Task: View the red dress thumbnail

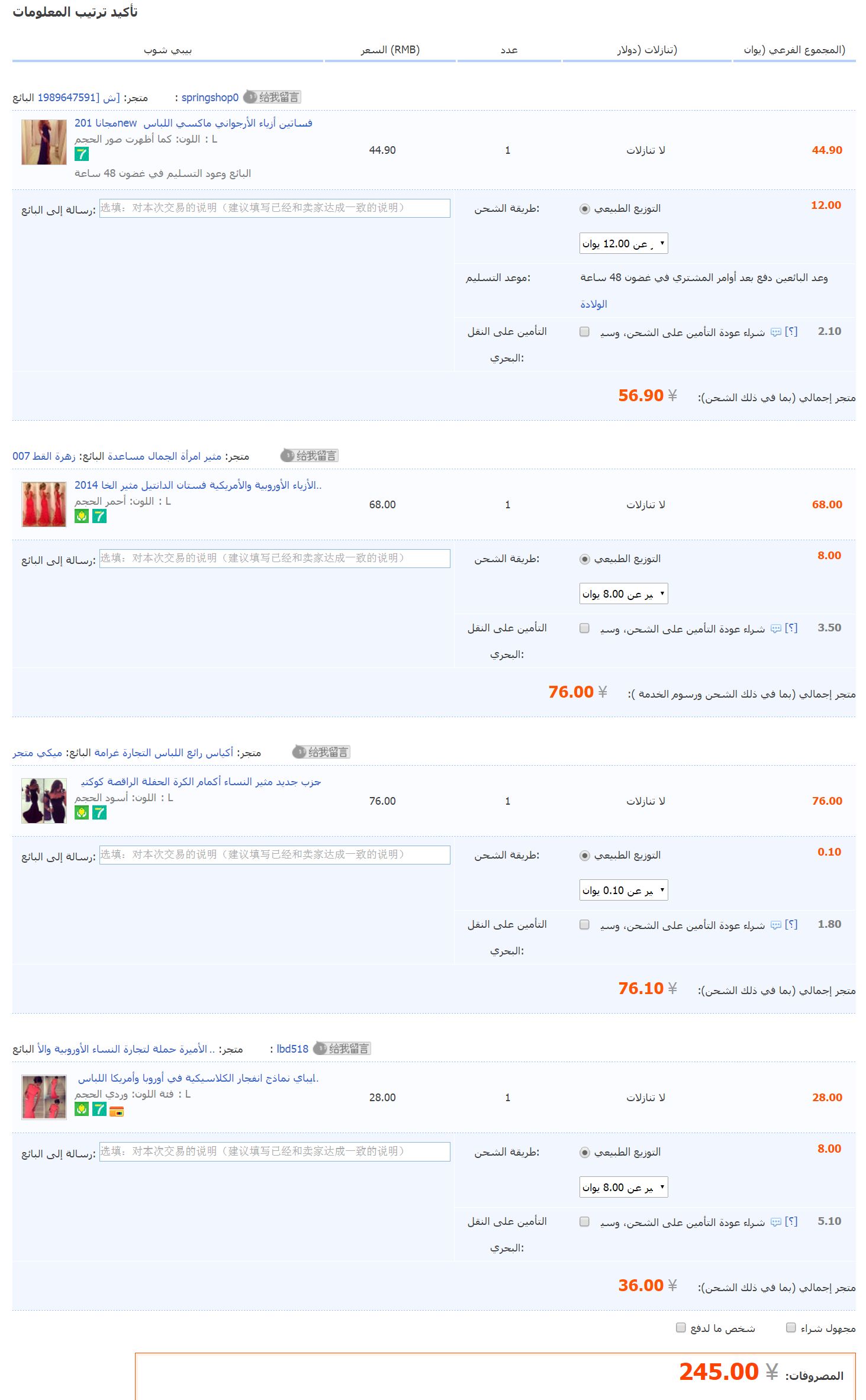Action: point(44,504)
